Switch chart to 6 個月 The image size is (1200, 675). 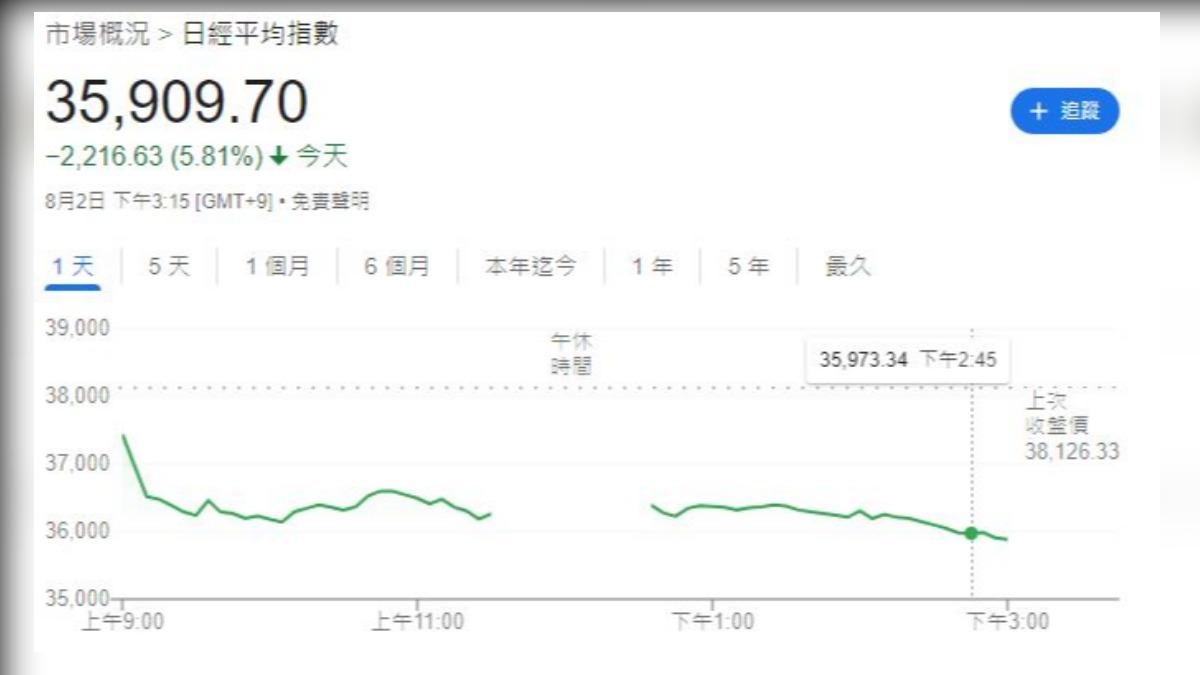(x=396, y=267)
